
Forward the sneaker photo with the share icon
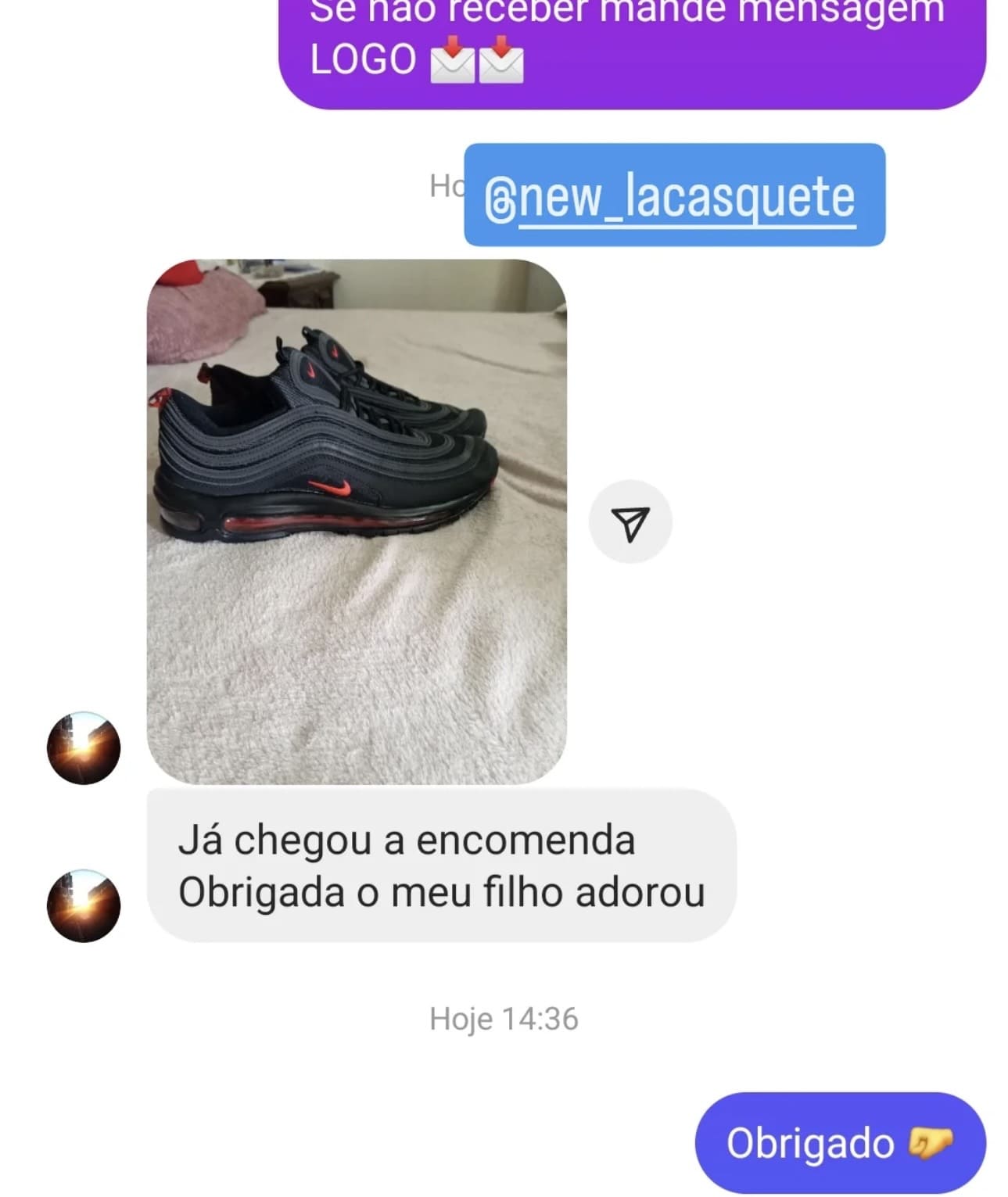pos(630,522)
